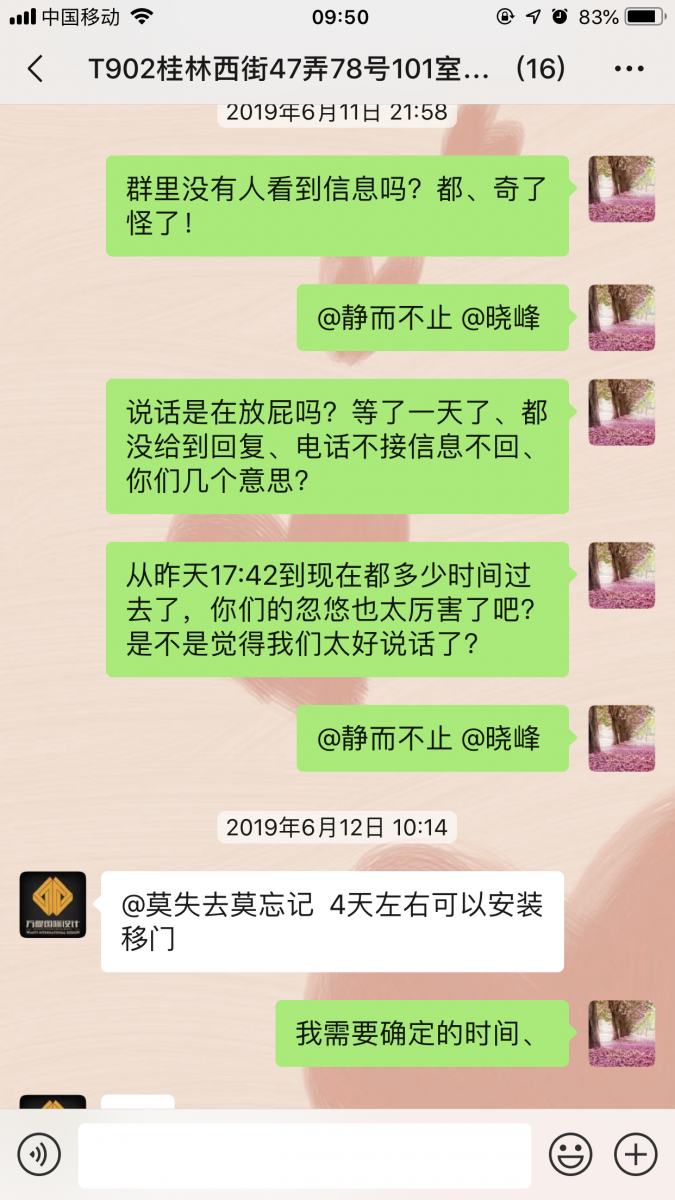Screen dimensions: 675x1200
Task: Open the plus attachments menu
Action: click(635, 1155)
